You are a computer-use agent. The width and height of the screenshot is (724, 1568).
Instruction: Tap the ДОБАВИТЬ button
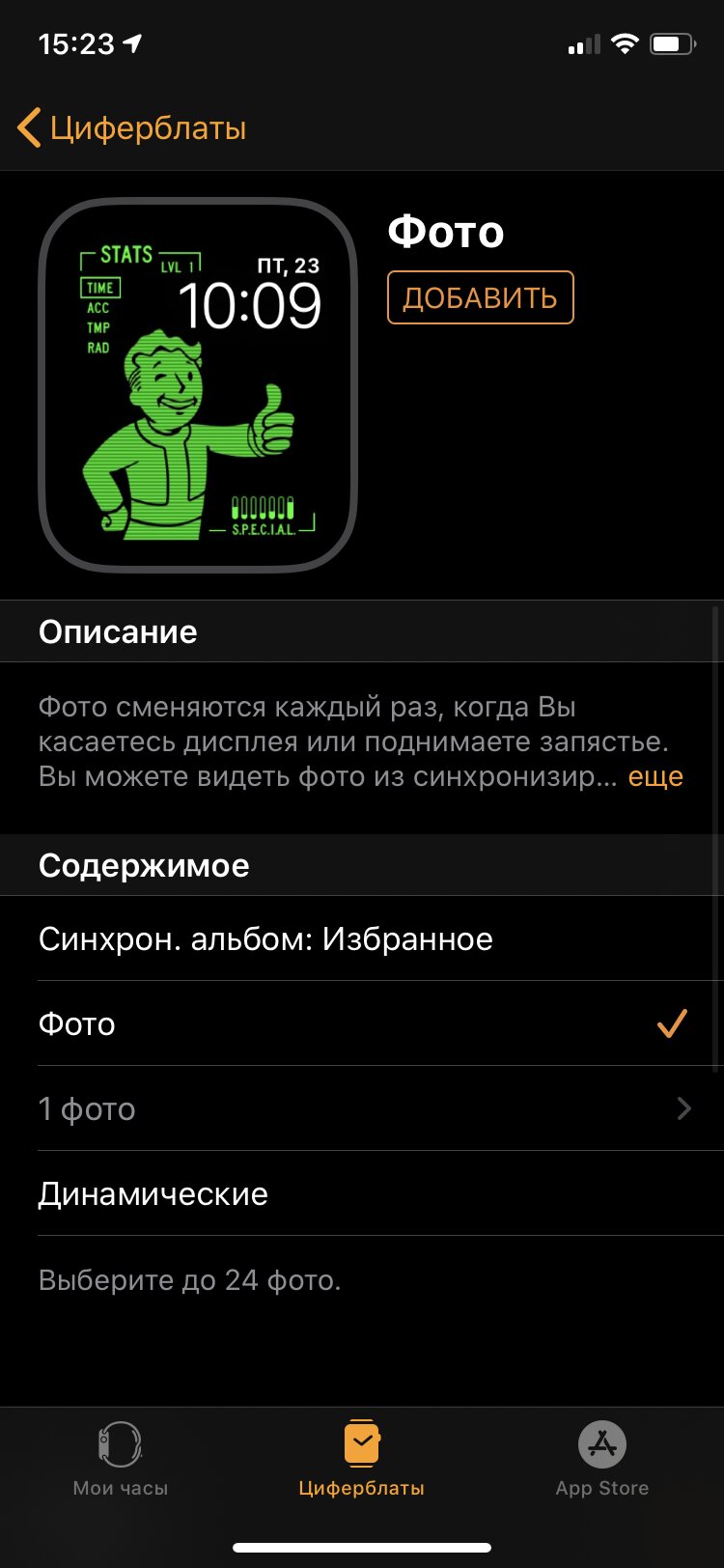[x=480, y=297]
